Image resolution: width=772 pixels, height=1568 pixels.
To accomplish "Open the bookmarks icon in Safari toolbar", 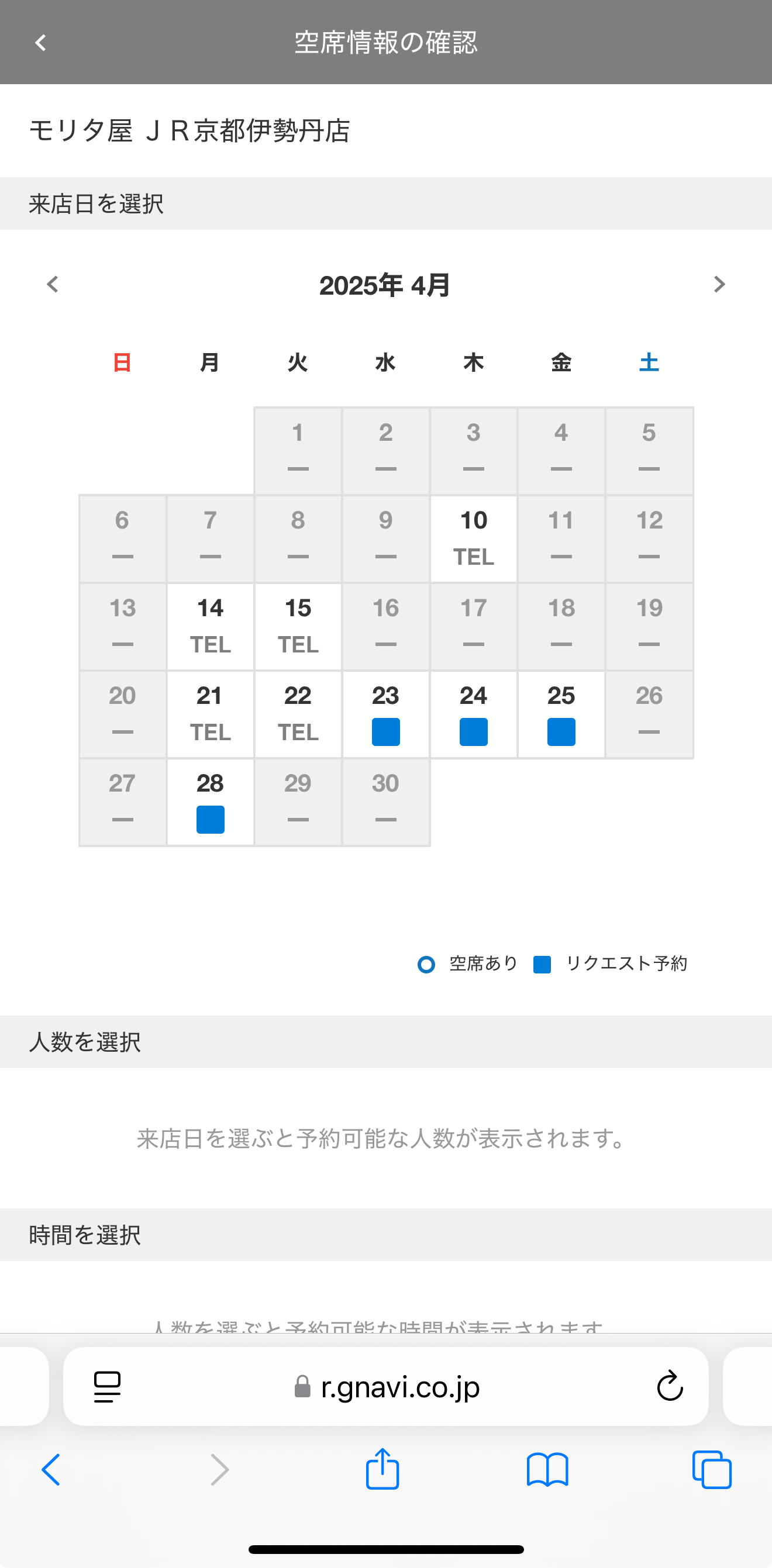I will [x=547, y=1469].
